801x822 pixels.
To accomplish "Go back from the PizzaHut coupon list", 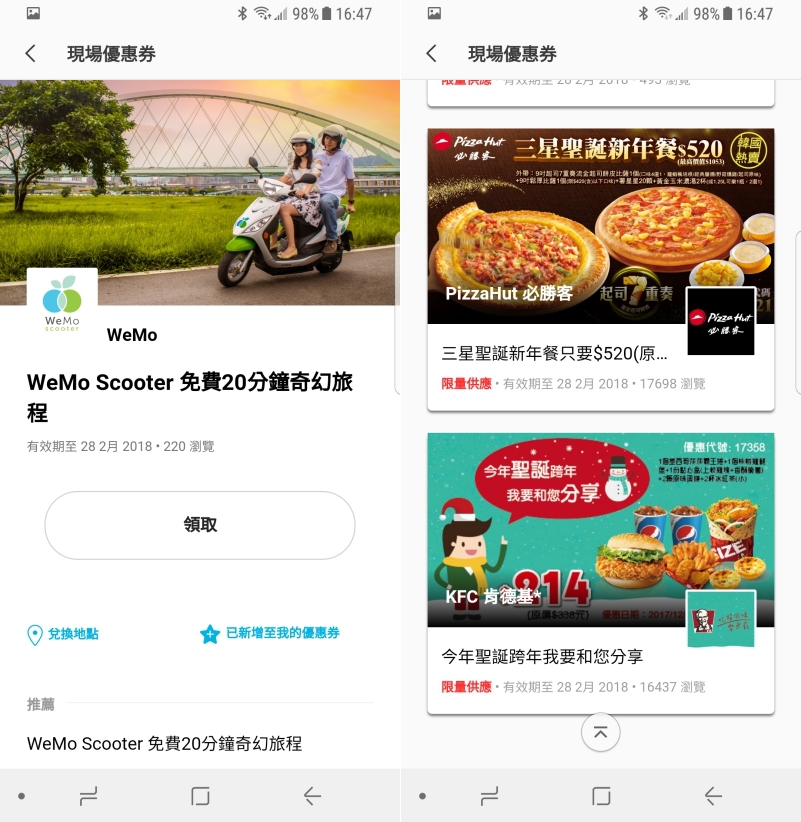I will click(x=431, y=54).
